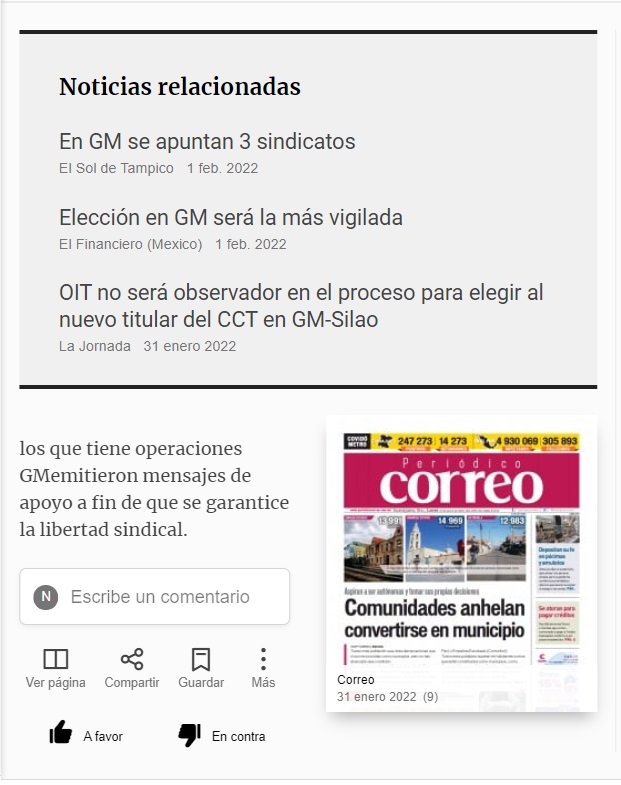
Task: Open 'Elección en GM será la más vigilada'
Action: (x=231, y=218)
